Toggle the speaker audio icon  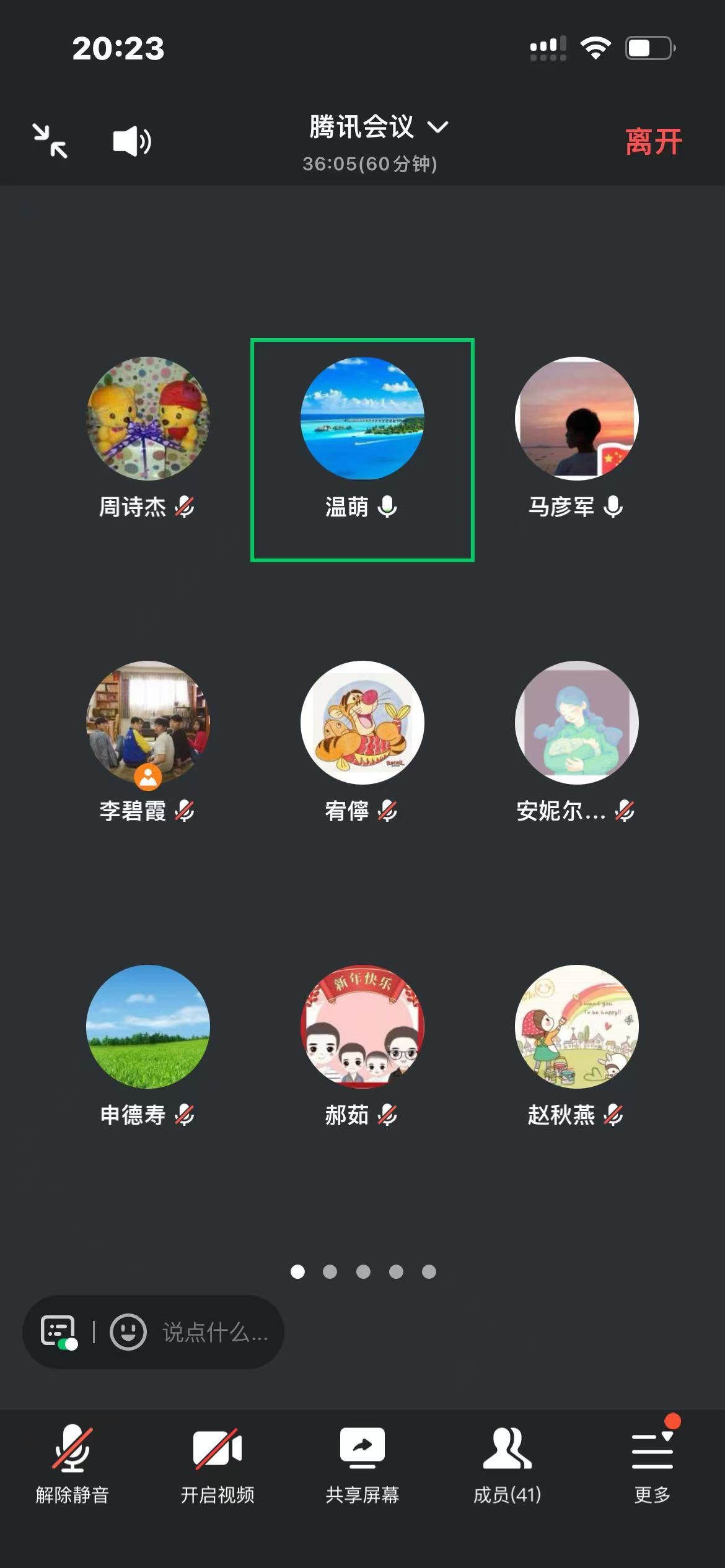click(131, 141)
